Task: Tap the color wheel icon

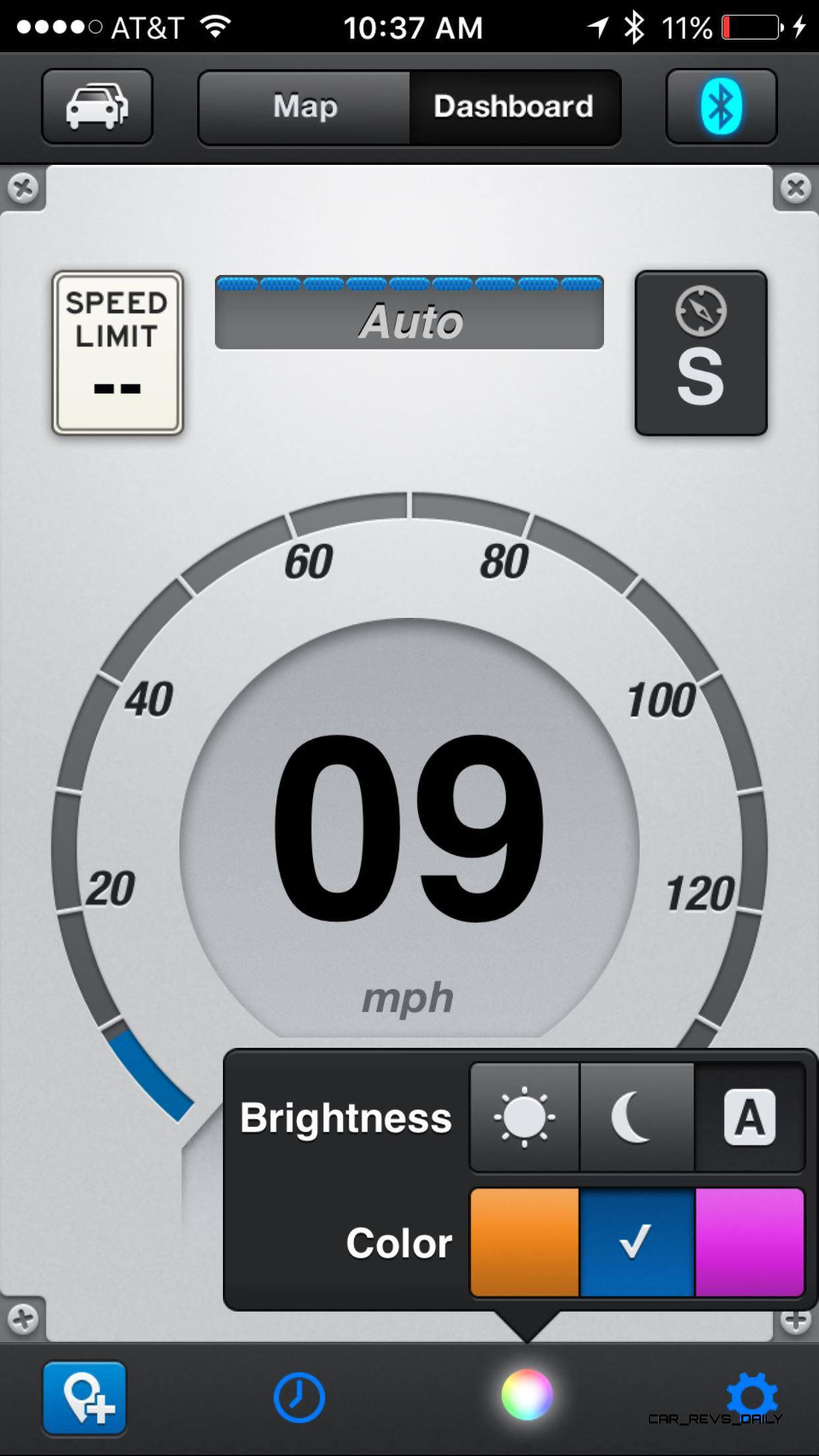Action: tap(526, 1395)
